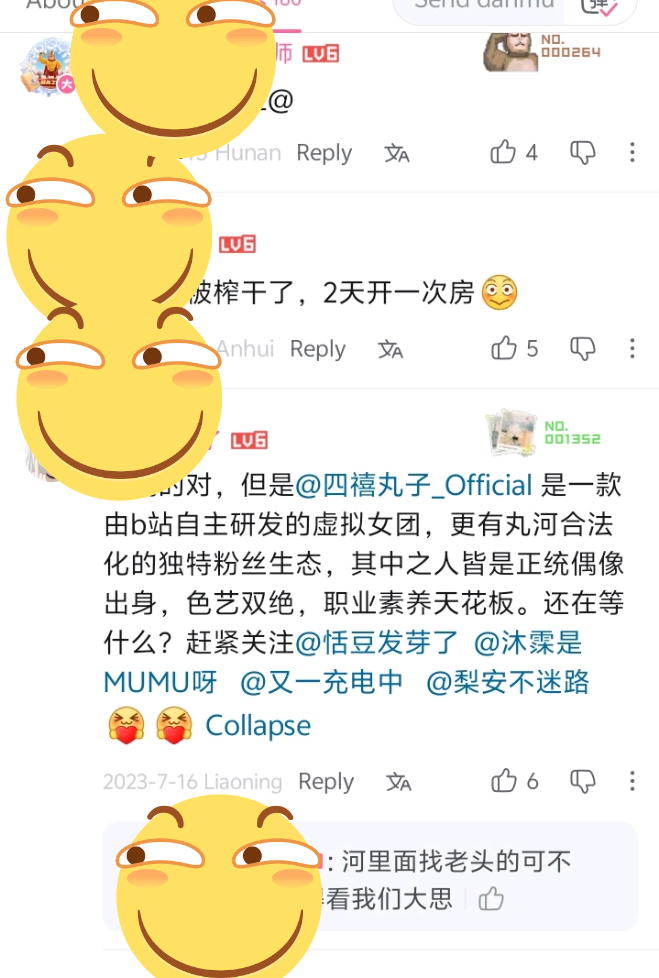The height and width of the screenshot is (978, 659).
Task: Dislike the comment from Hunan
Action: point(583,152)
